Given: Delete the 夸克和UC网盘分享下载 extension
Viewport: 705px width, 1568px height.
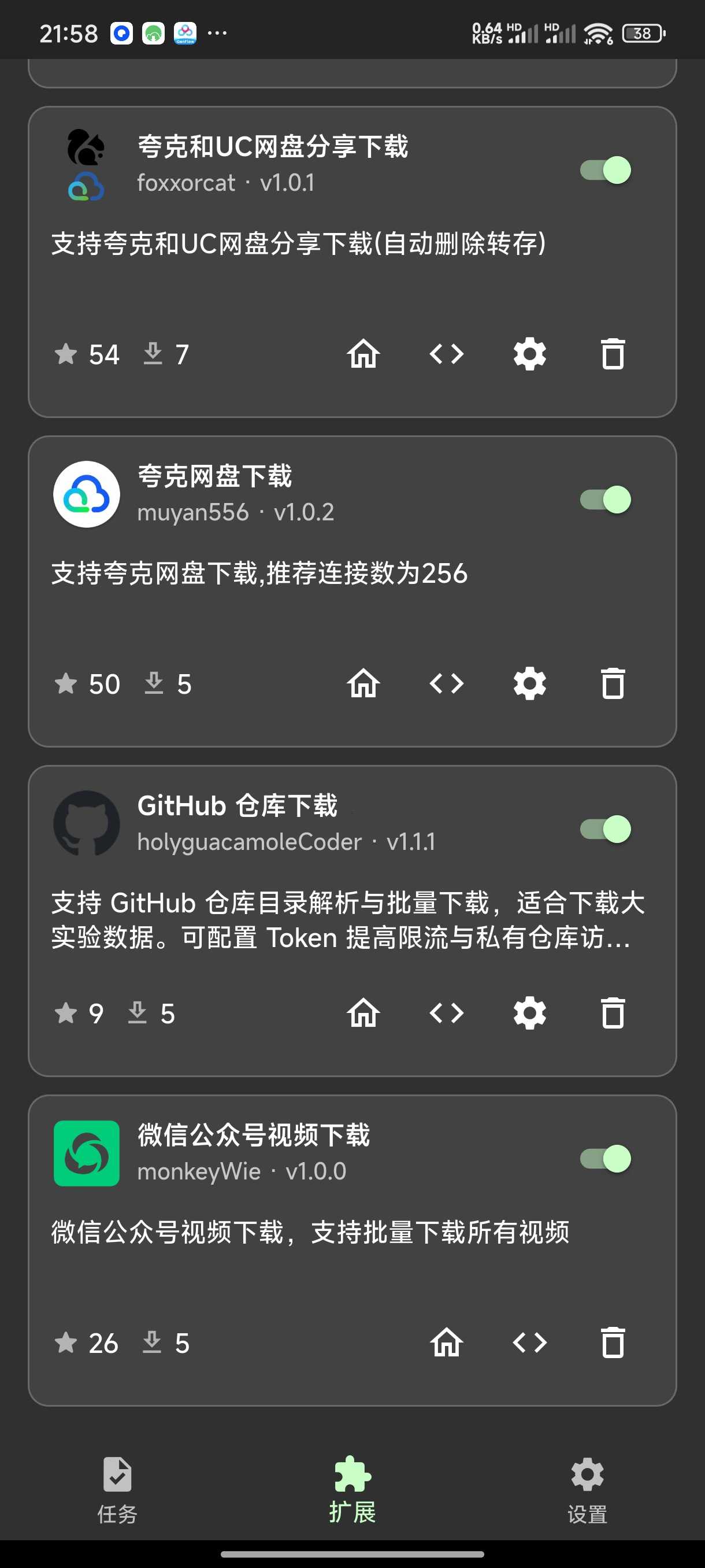Looking at the screenshot, I should pos(613,354).
